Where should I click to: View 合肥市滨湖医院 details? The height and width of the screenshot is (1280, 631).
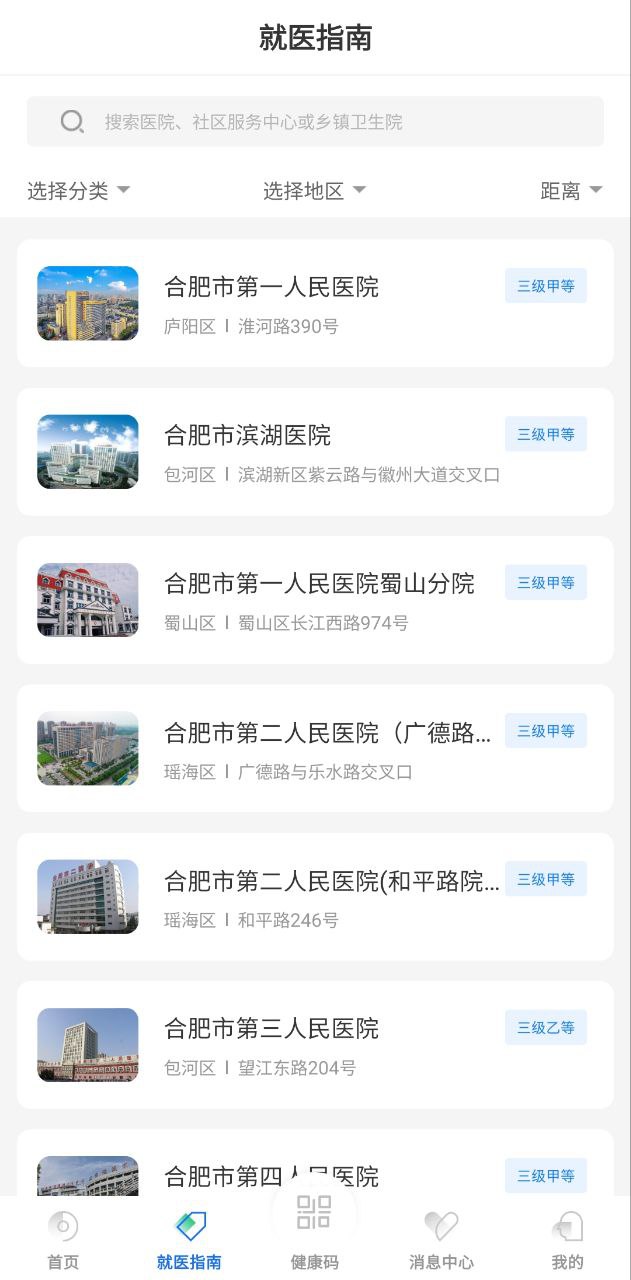coord(315,452)
